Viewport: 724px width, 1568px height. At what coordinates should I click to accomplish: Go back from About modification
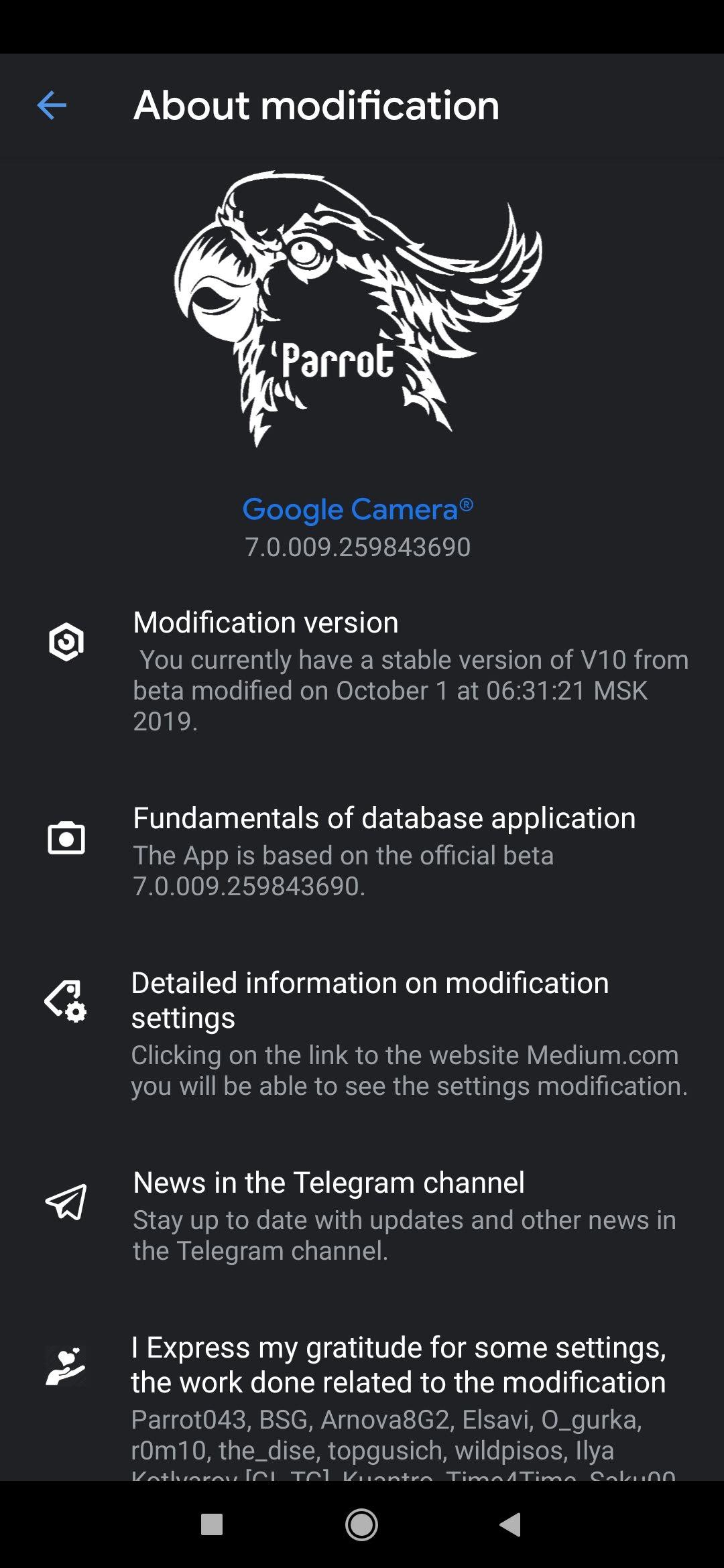click(52, 105)
